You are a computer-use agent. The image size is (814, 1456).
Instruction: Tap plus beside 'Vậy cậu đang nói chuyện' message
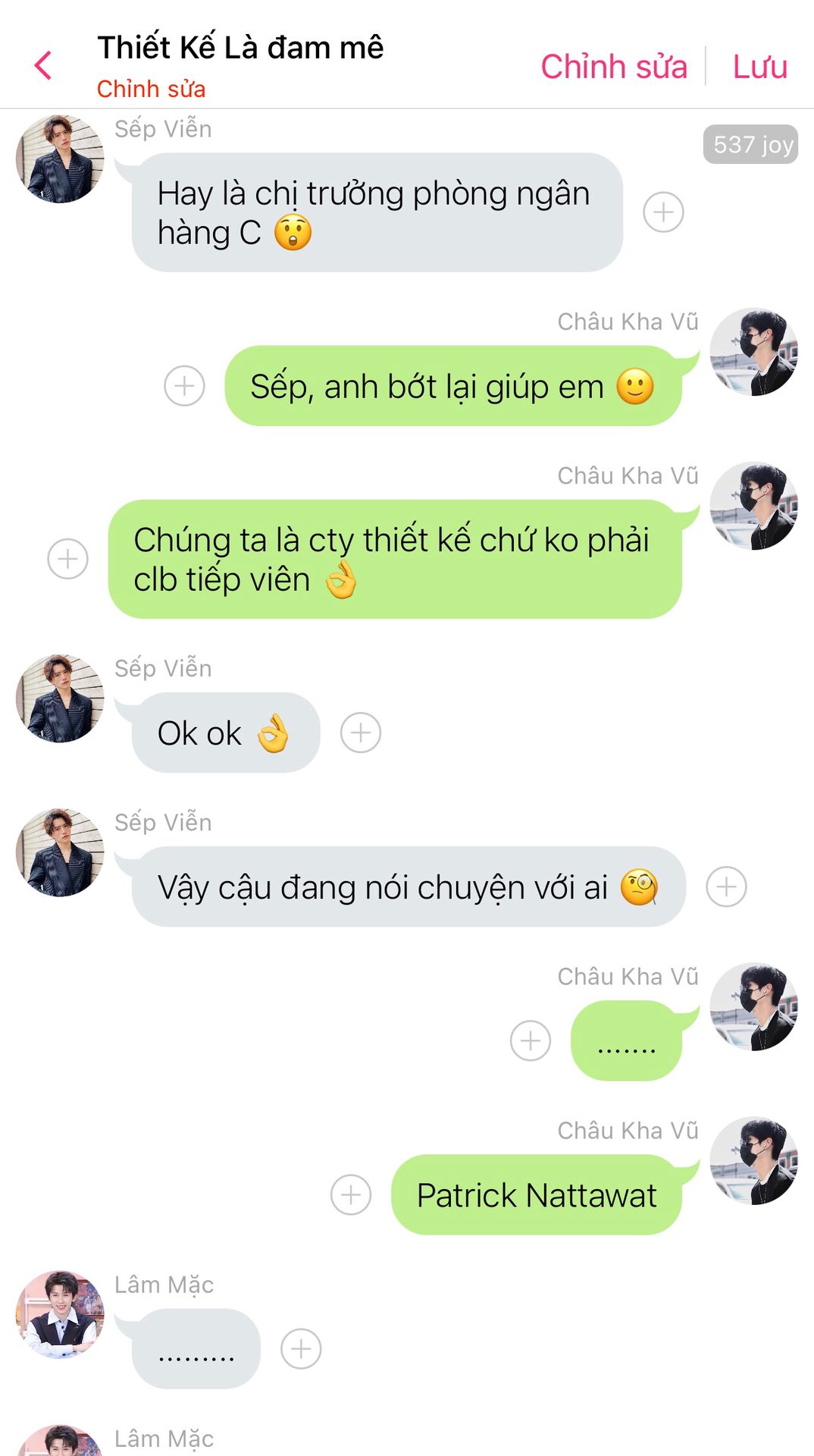click(x=726, y=886)
